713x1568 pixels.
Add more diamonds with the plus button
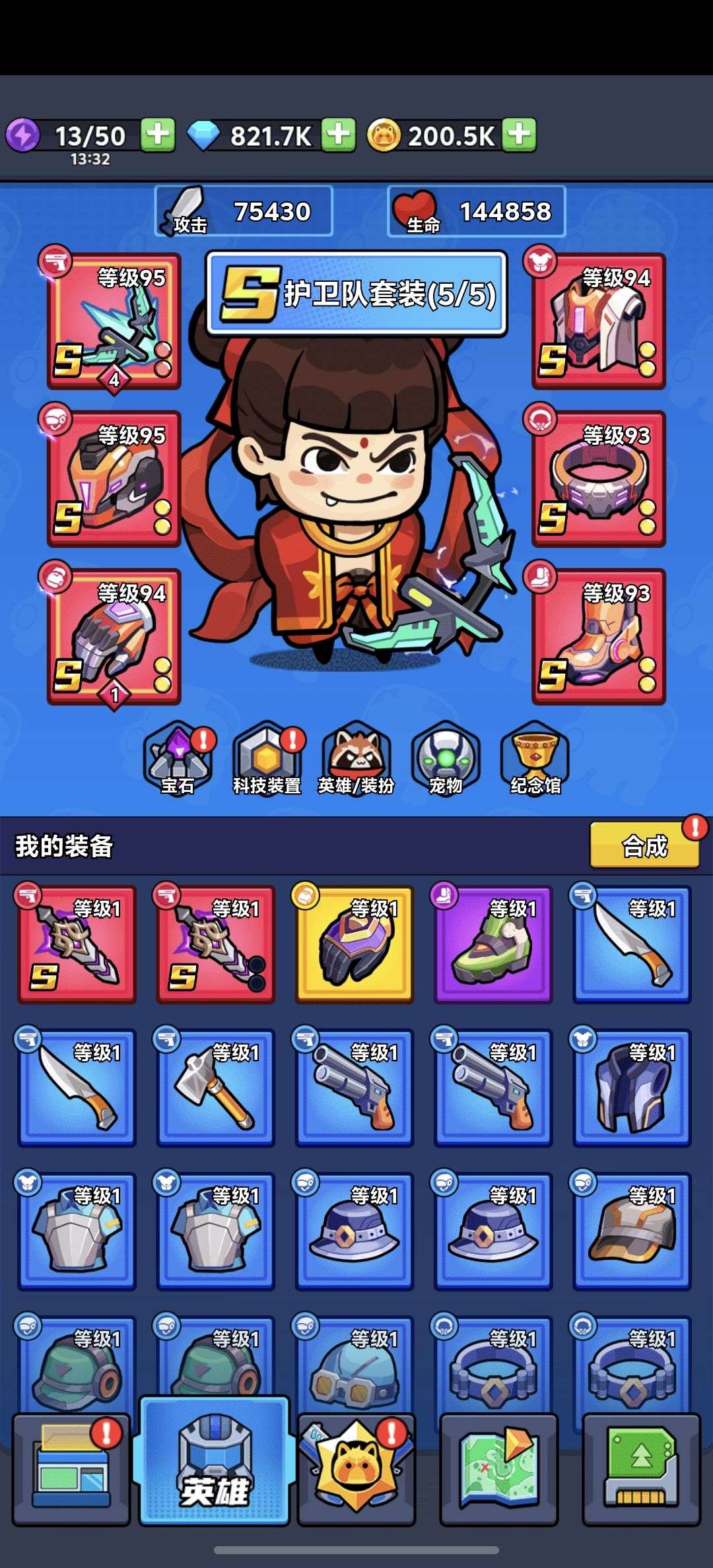(x=338, y=135)
